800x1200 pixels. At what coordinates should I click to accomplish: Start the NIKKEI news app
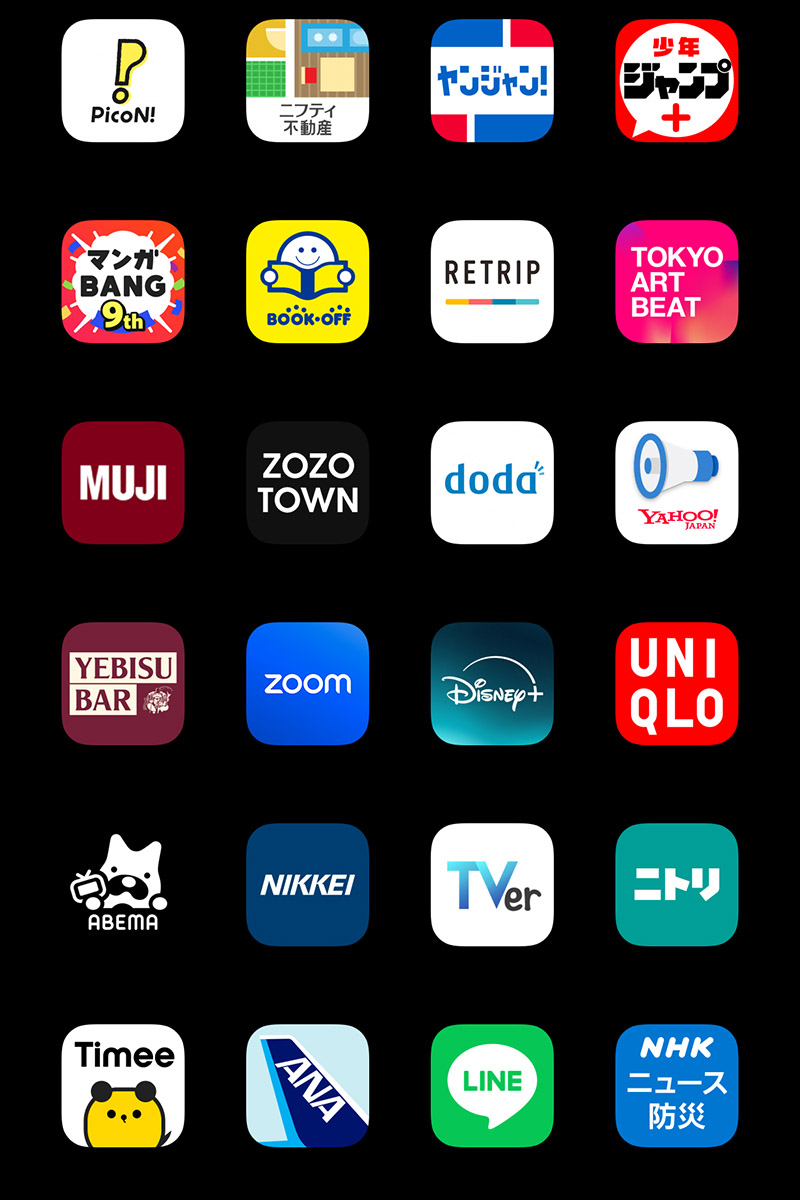click(x=307, y=884)
